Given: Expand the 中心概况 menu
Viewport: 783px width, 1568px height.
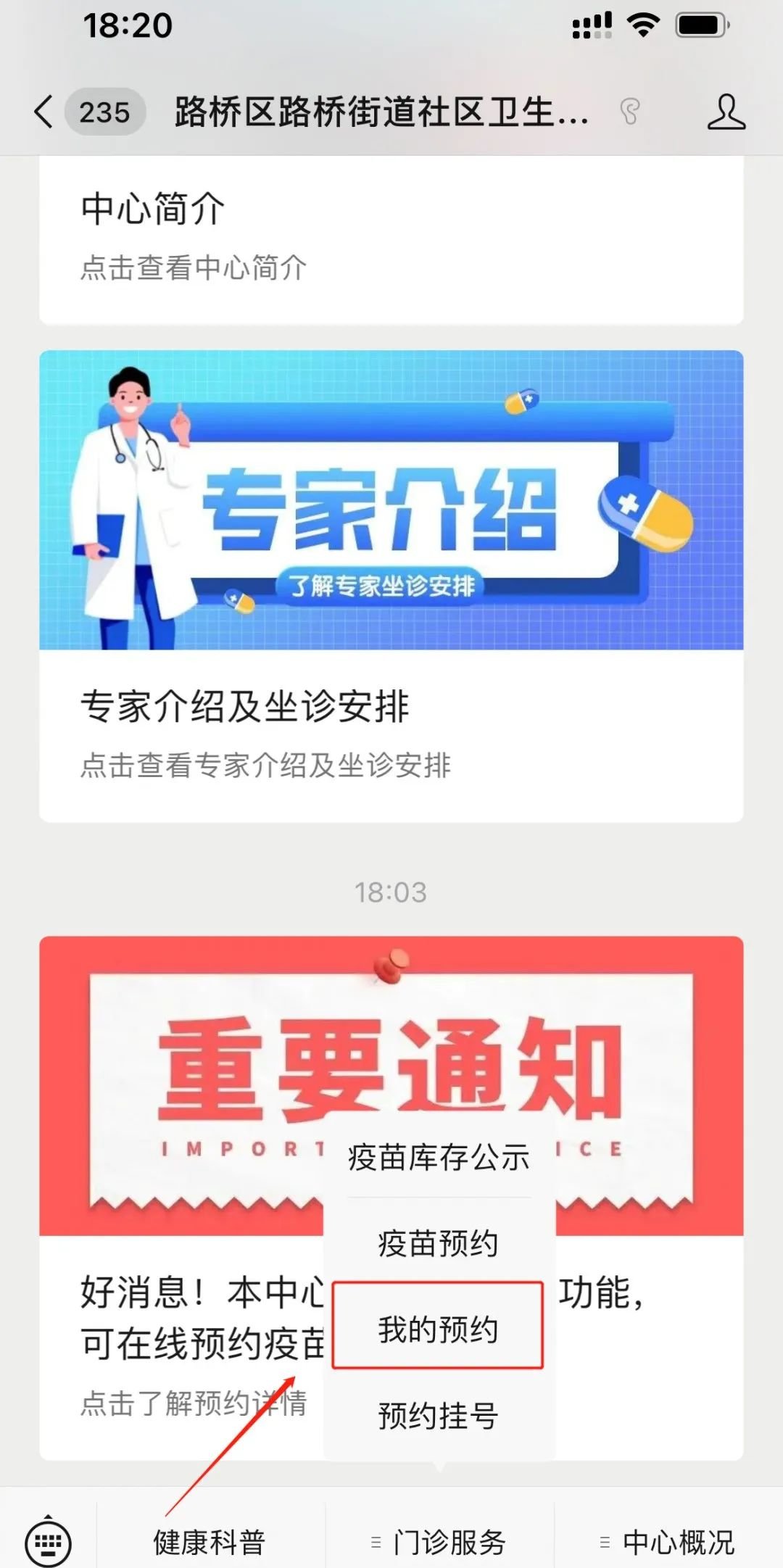Looking at the screenshot, I should click(x=668, y=1542).
